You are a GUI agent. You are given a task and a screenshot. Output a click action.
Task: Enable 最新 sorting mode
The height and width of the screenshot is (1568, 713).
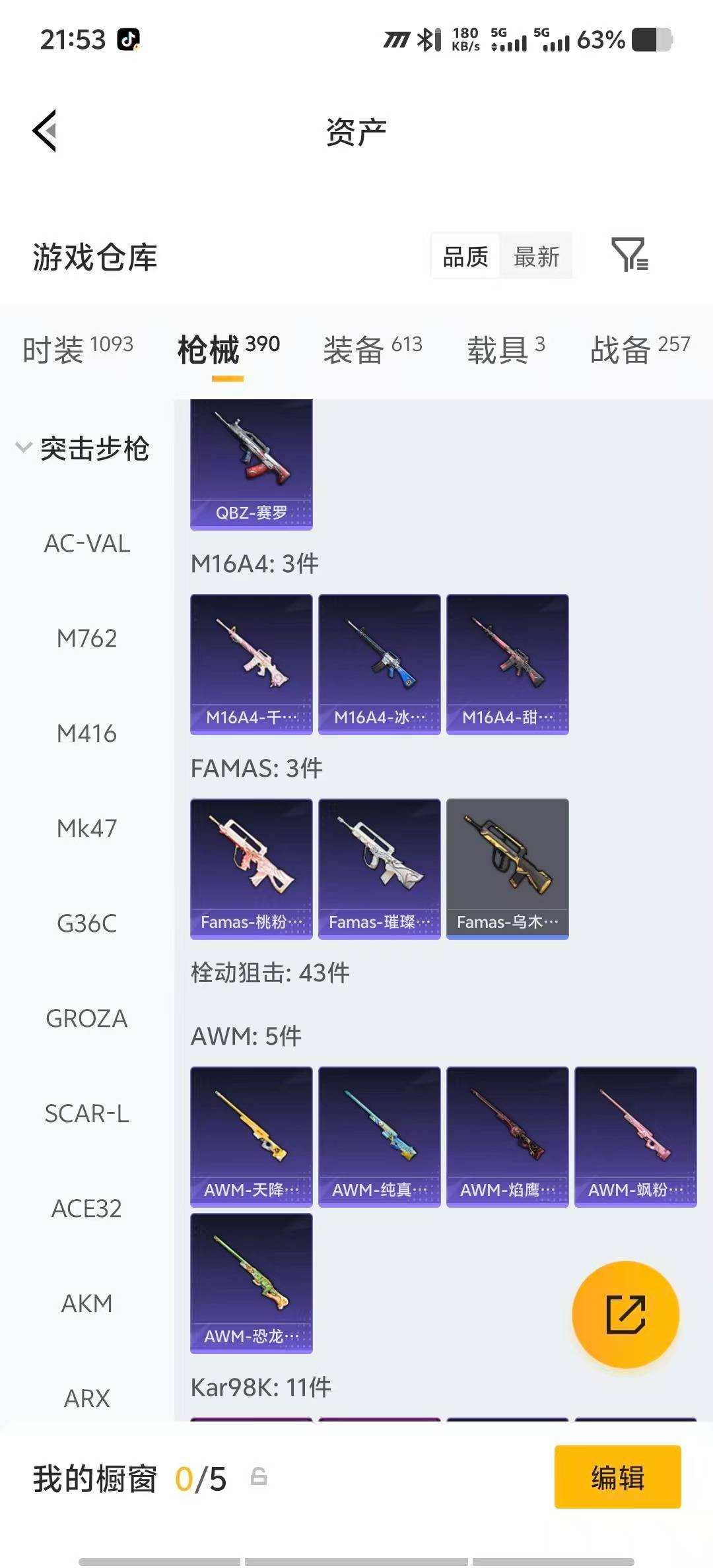(x=537, y=256)
